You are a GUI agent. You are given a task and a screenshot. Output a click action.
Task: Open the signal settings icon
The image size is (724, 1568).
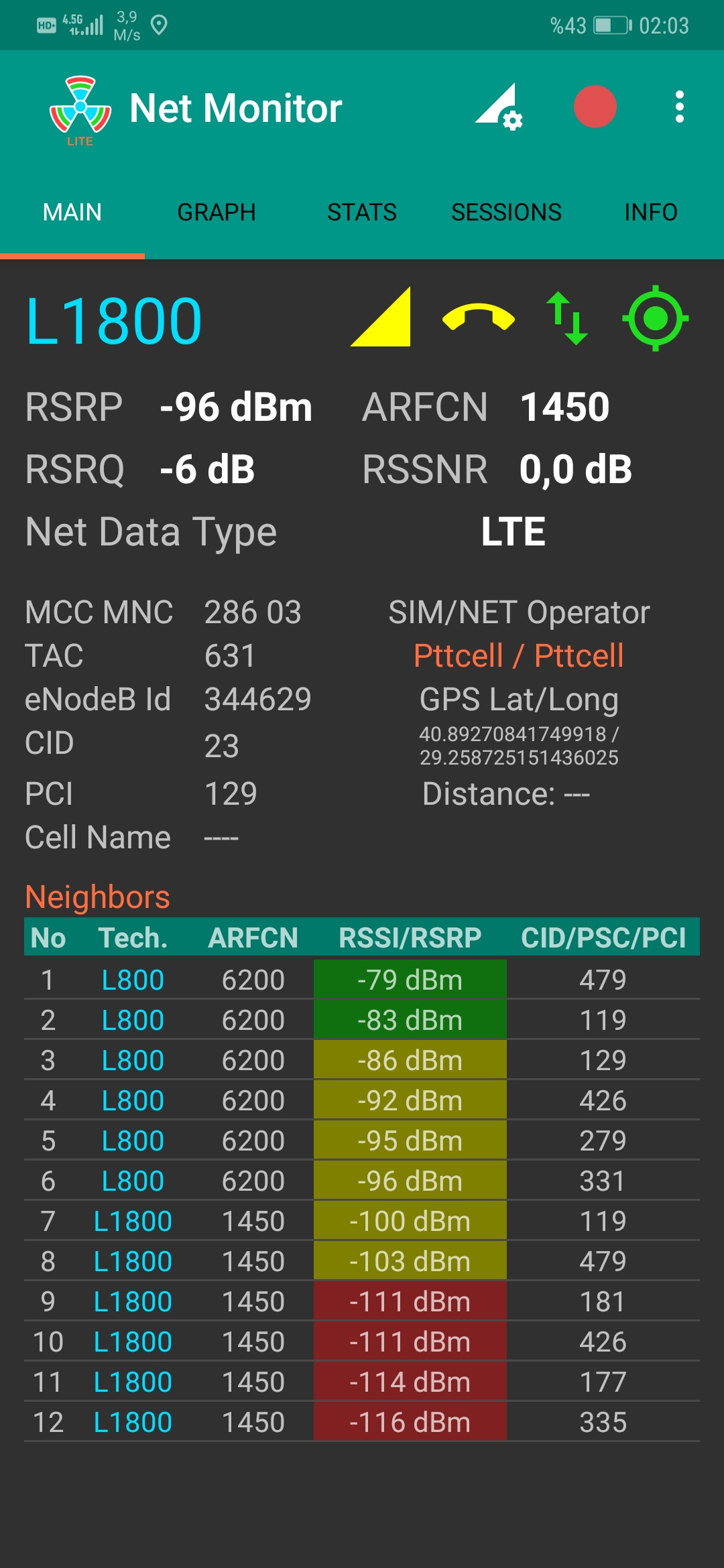499,107
